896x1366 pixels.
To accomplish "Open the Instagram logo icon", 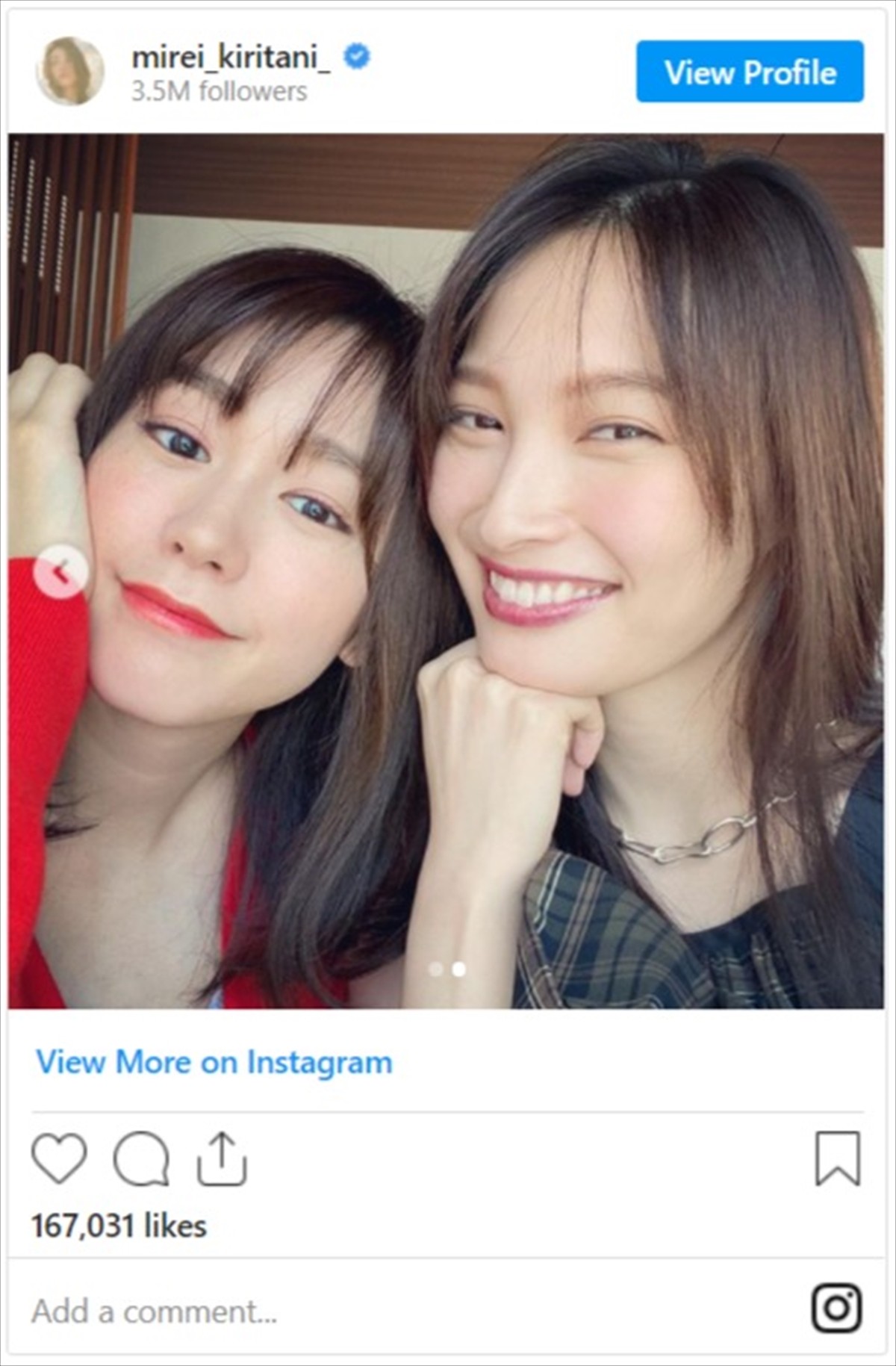I will (836, 1308).
